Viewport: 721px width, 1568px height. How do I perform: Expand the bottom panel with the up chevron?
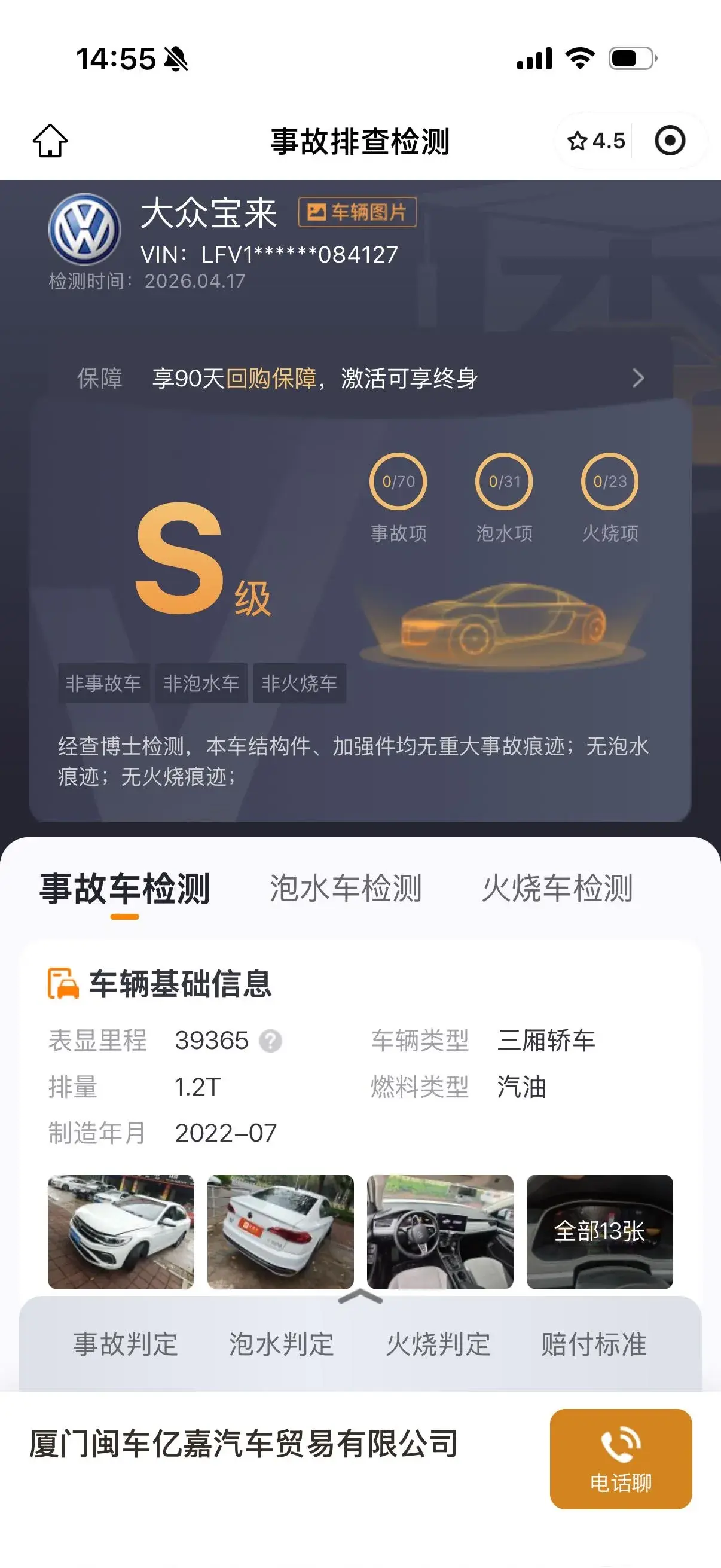click(360, 1297)
